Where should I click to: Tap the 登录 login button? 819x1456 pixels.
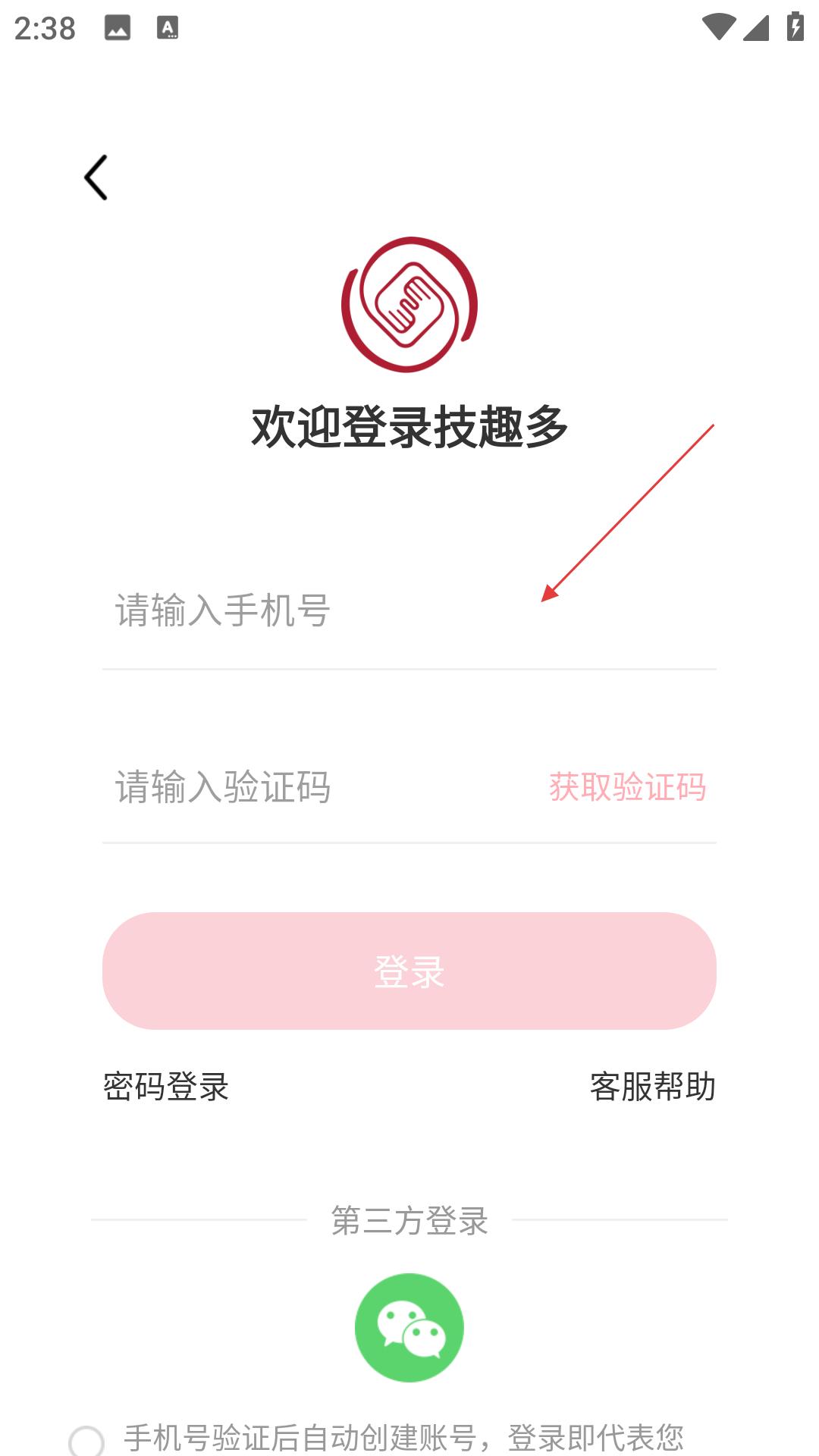409,971
